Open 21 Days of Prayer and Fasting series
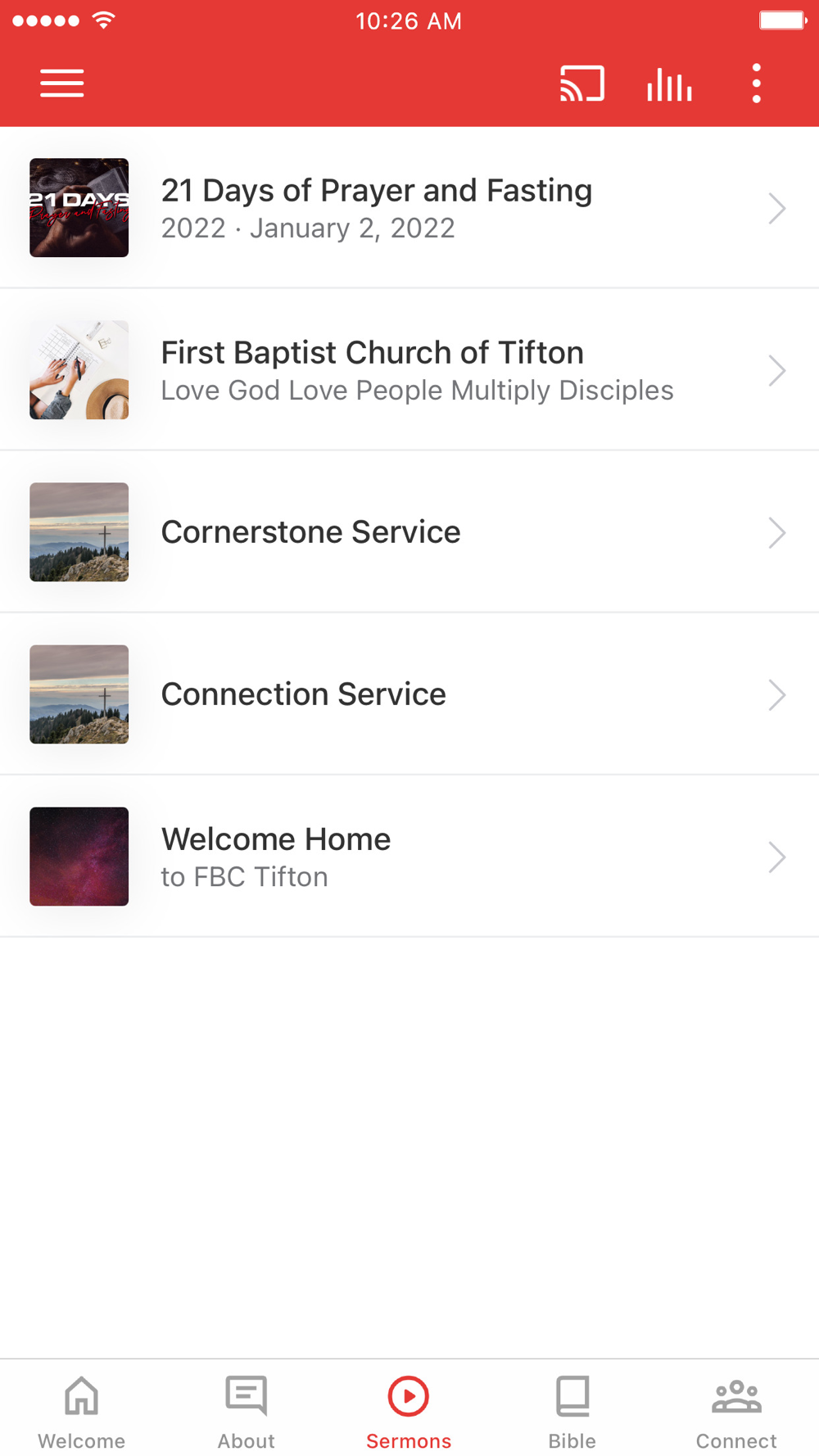This screenshot has height=1456, width=819. tap(409, 208)
